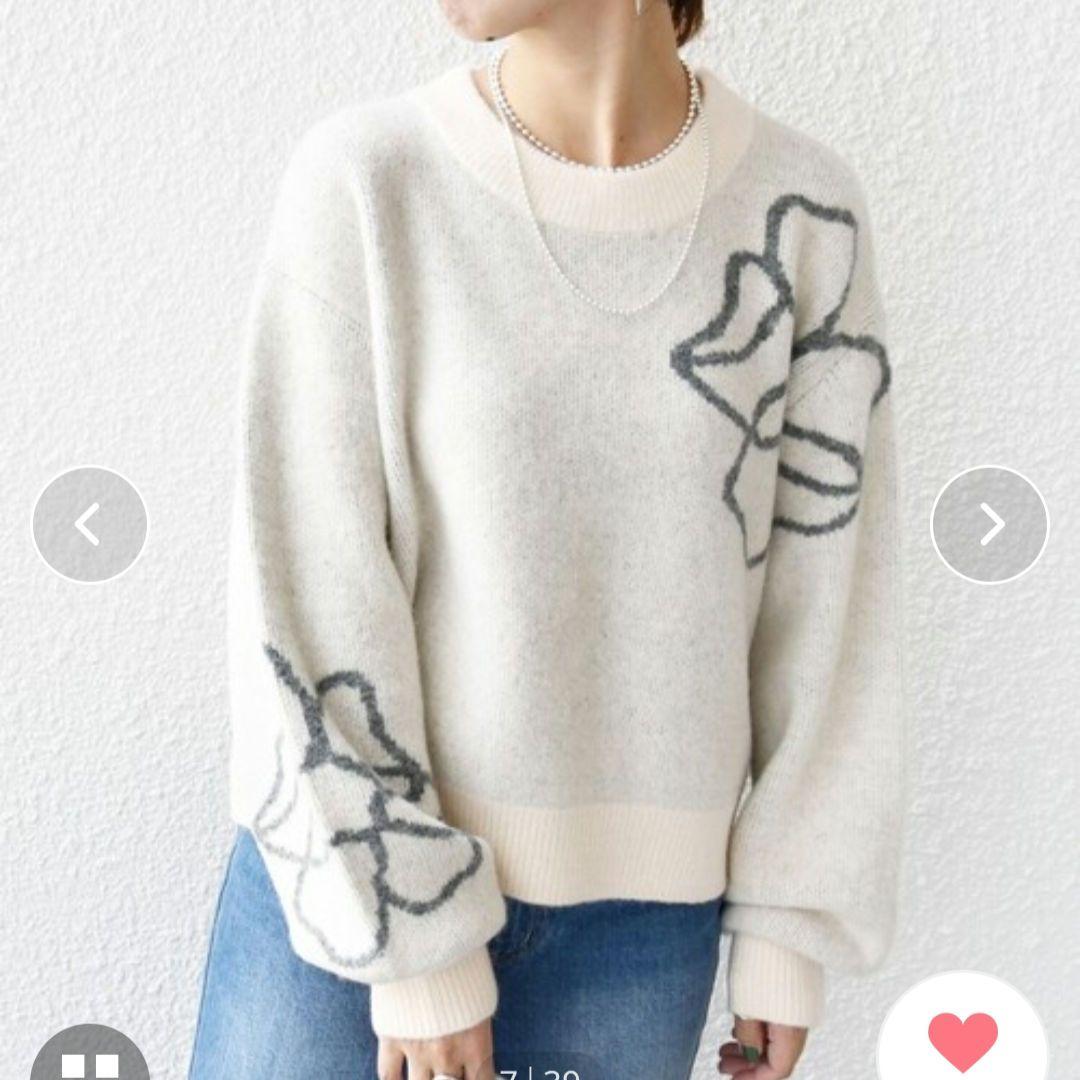
Task: Go to the previous product photo
Action: (x=90, y=525)
